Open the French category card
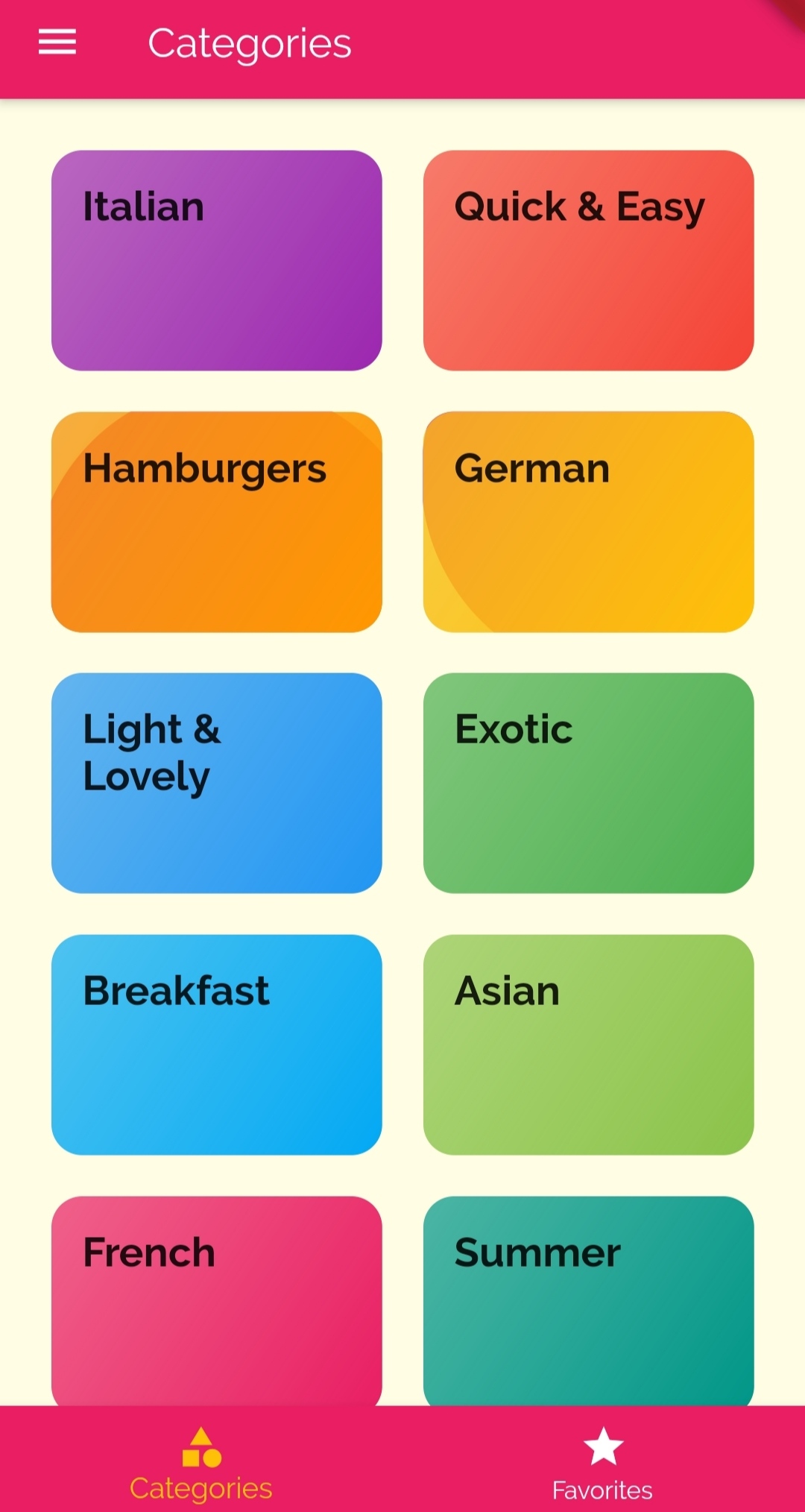This screenshot has height=1512, width=805. pyautogui.click(x=216, y=1300)
